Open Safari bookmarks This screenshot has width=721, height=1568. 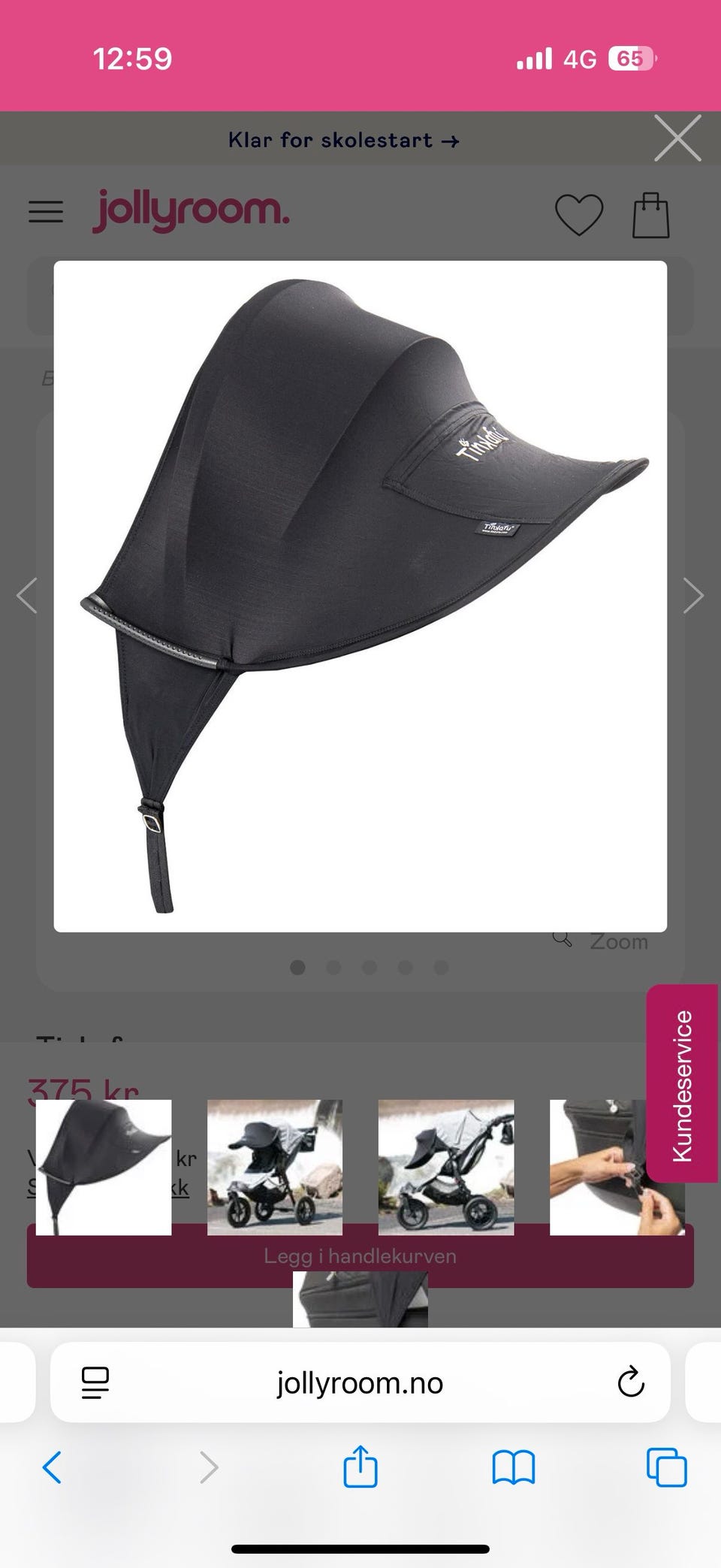click(x=513, y=1467)
